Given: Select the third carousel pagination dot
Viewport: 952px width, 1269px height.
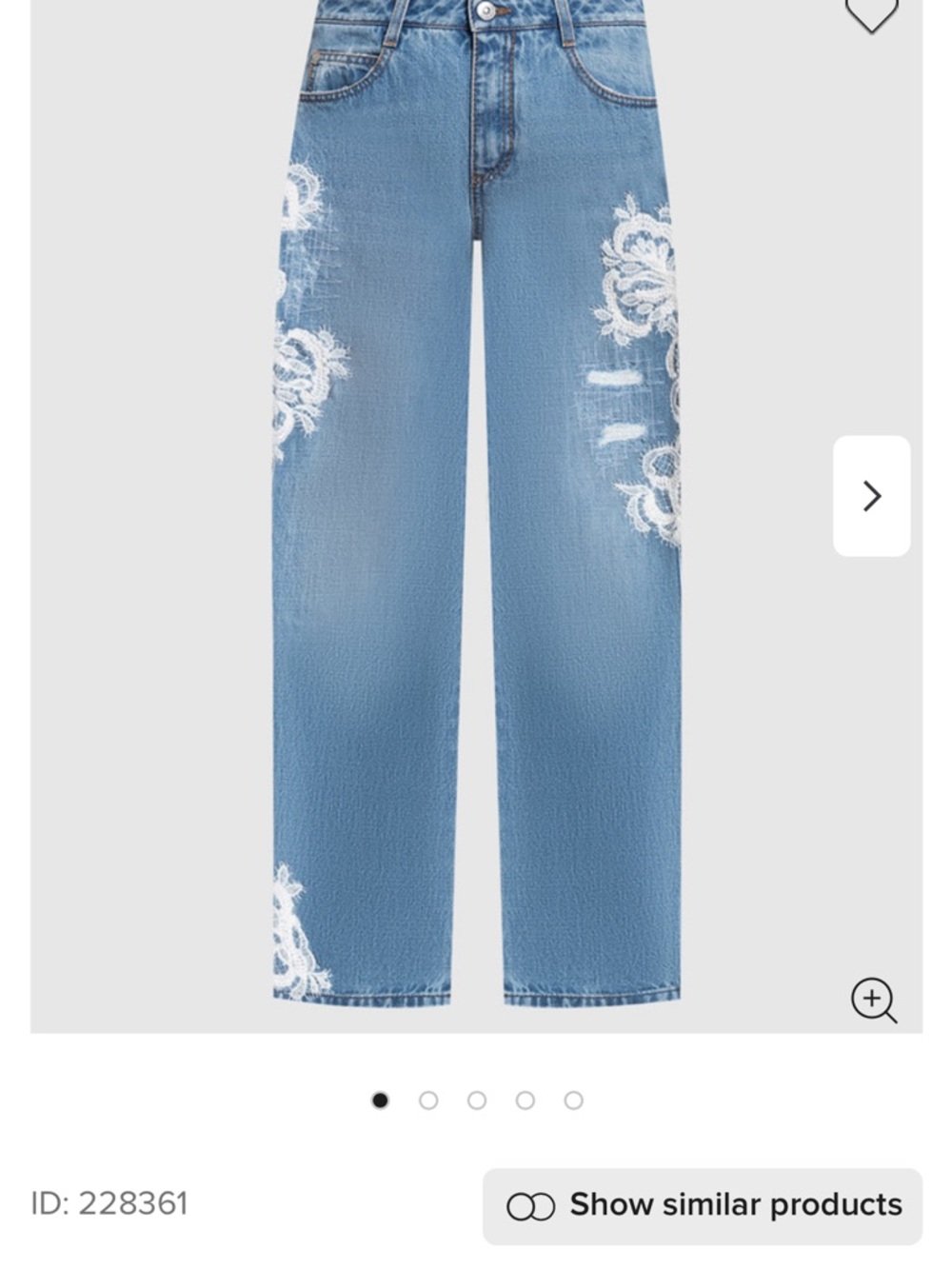Looking at the screenshot, I should 476,1099.
